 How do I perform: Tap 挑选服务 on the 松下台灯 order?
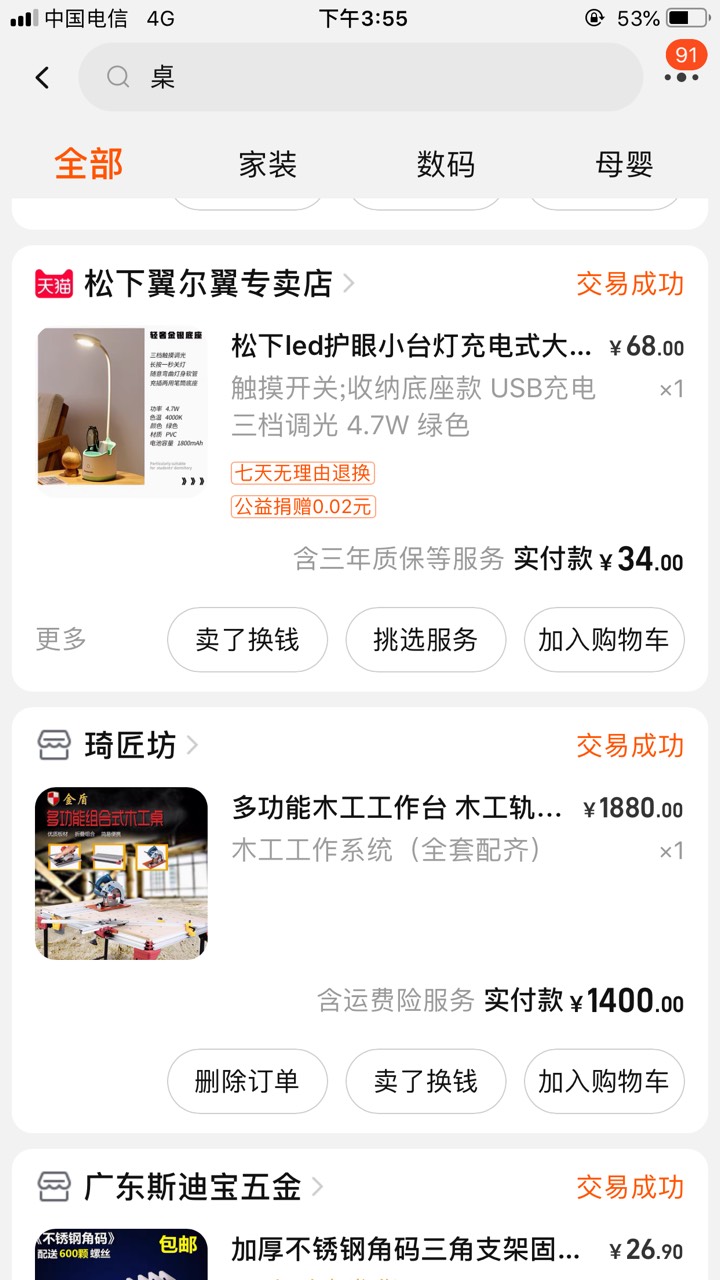click(x=425, y=640)
